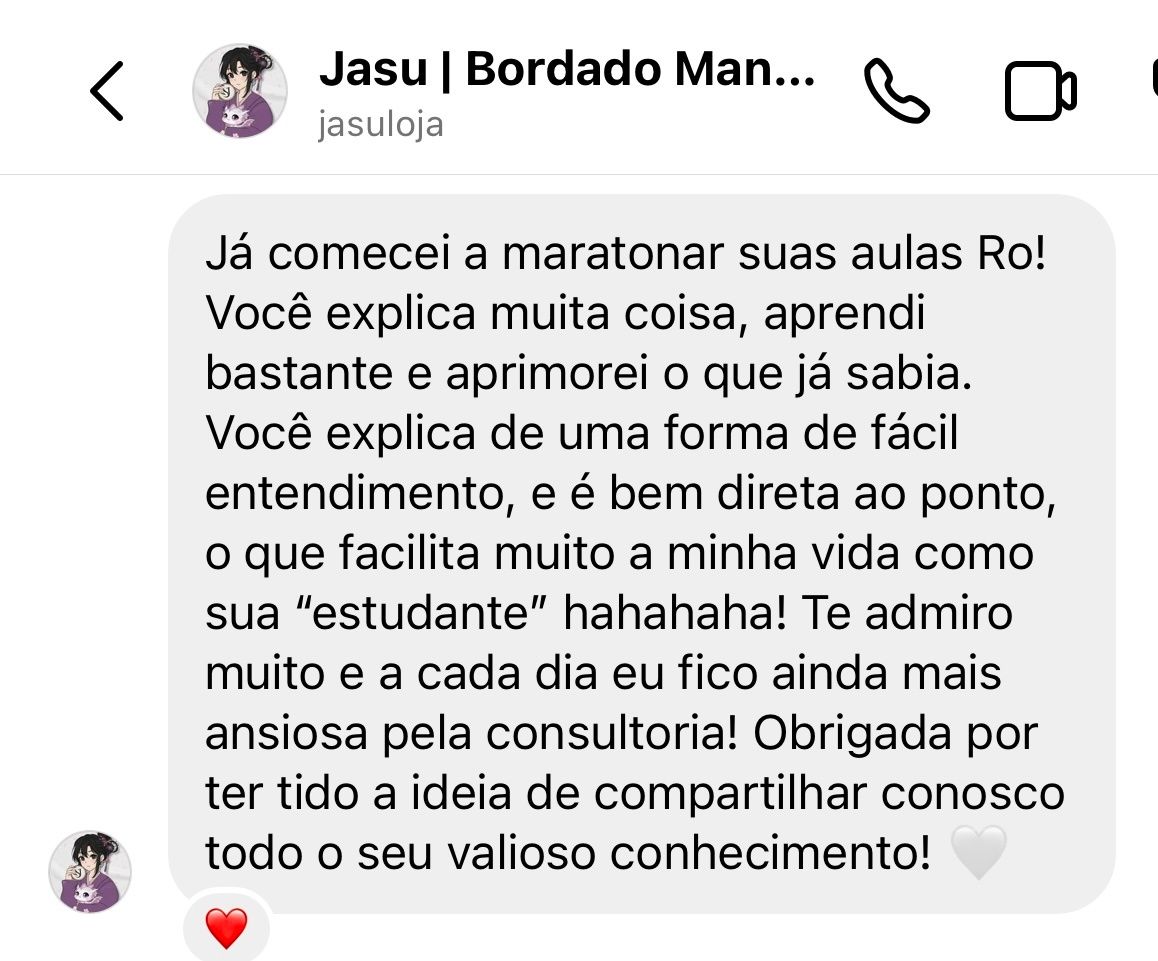View the red heart reaction

pos(226,929)
